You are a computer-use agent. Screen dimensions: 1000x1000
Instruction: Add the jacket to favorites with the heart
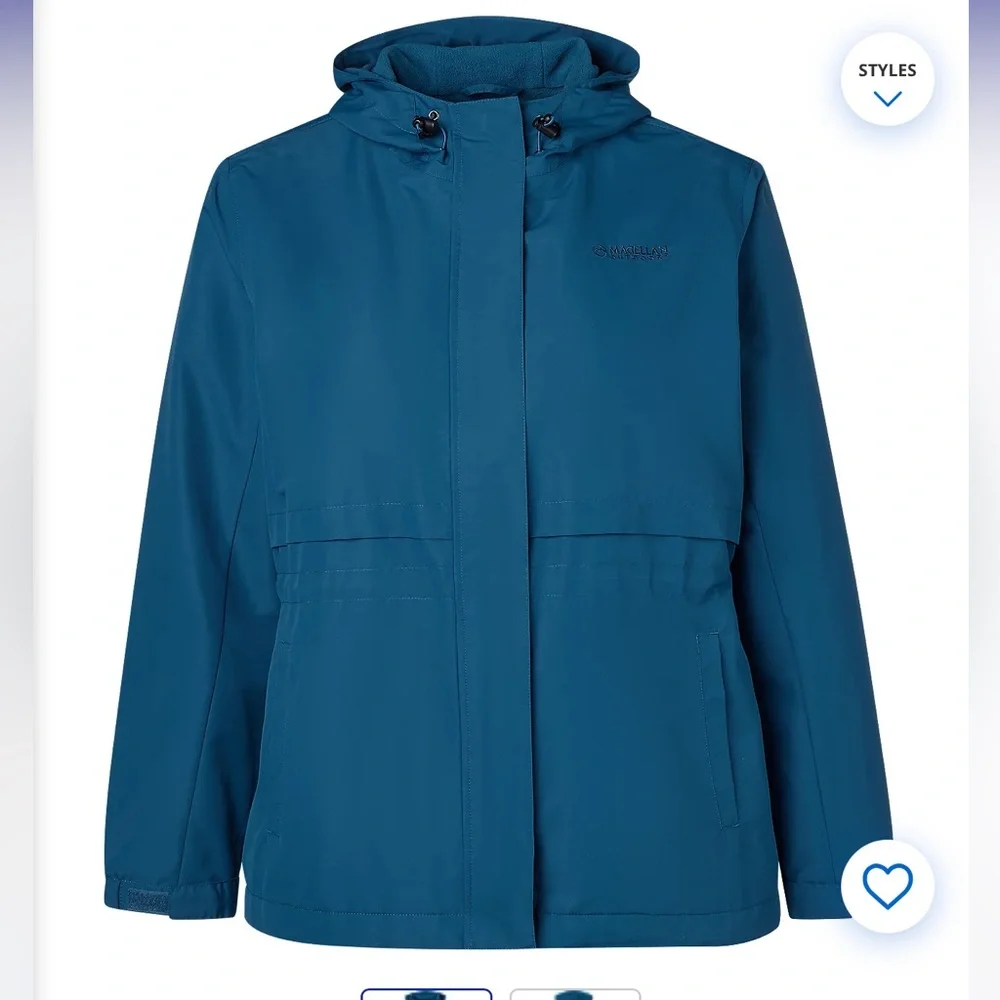click(887, 885)
